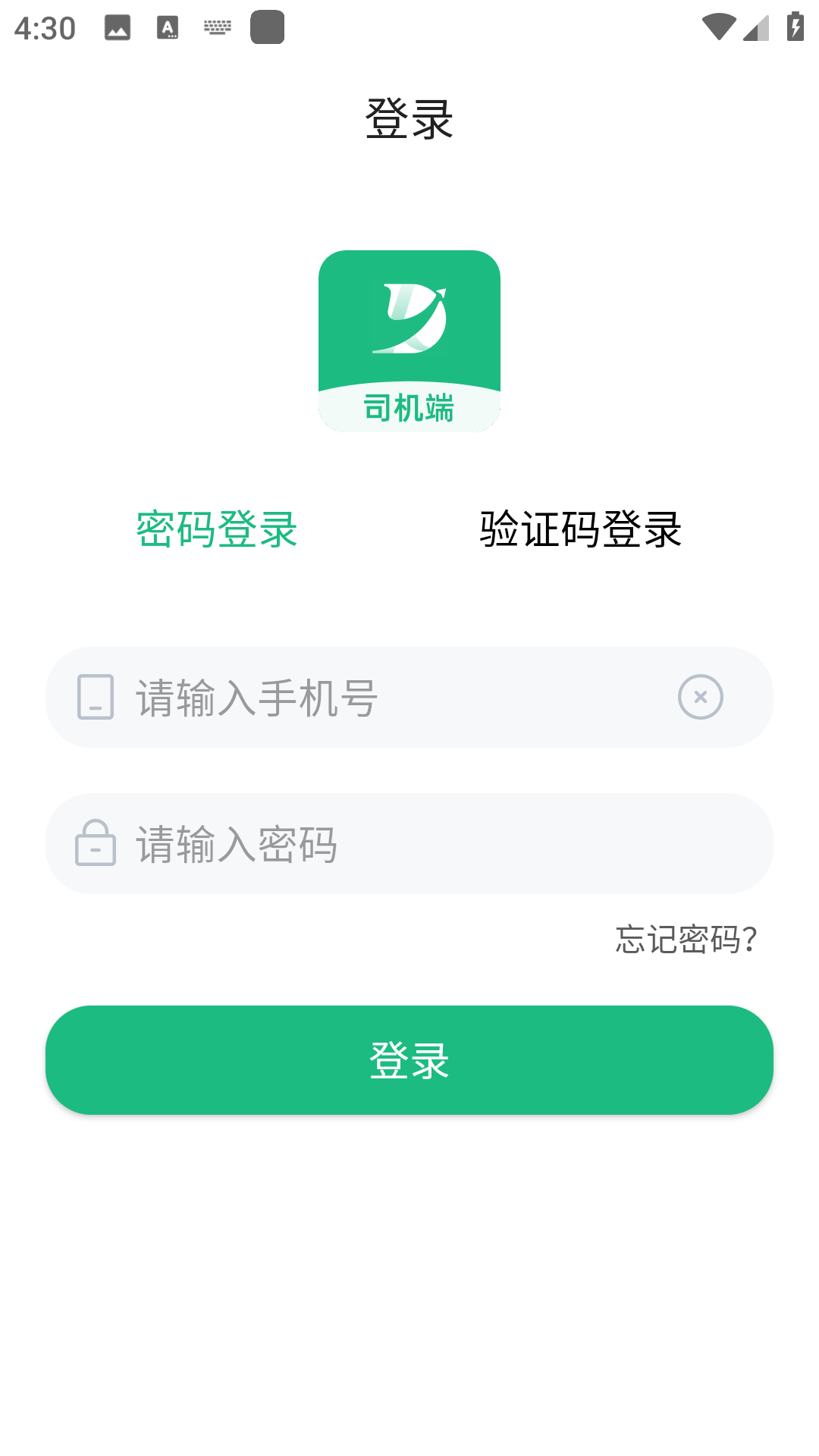Click the battery indicator in the status bar
The height and width of the screenshot is (1456, 819).
point(793,26)
